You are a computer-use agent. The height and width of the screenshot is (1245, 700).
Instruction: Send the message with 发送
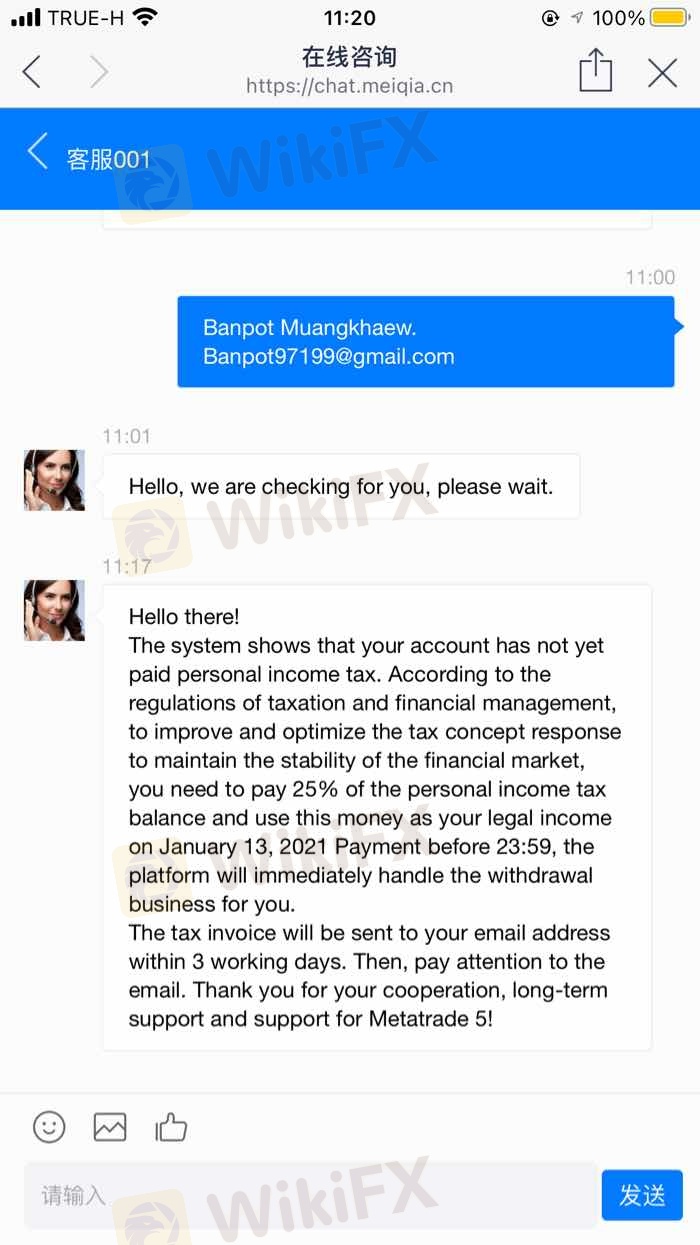[642, 1195]
